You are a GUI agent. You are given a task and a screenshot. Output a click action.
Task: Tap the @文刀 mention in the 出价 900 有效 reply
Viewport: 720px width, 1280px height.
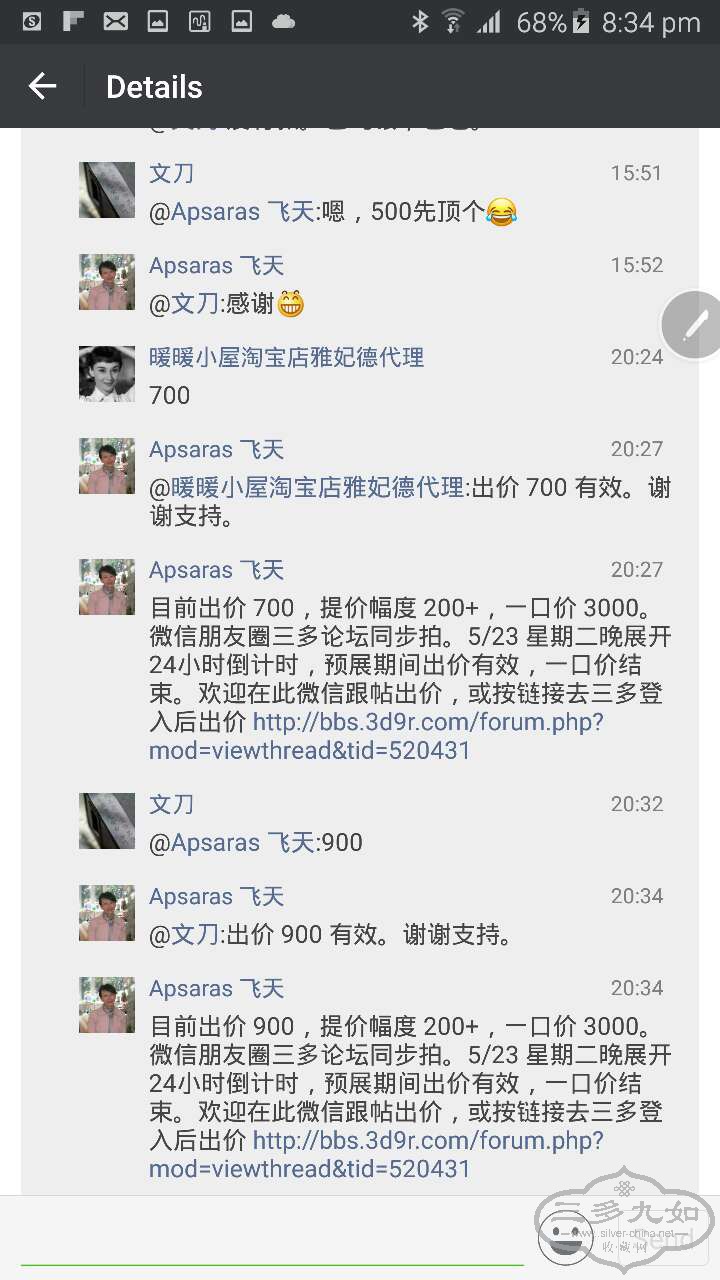(x=184, y=935)
